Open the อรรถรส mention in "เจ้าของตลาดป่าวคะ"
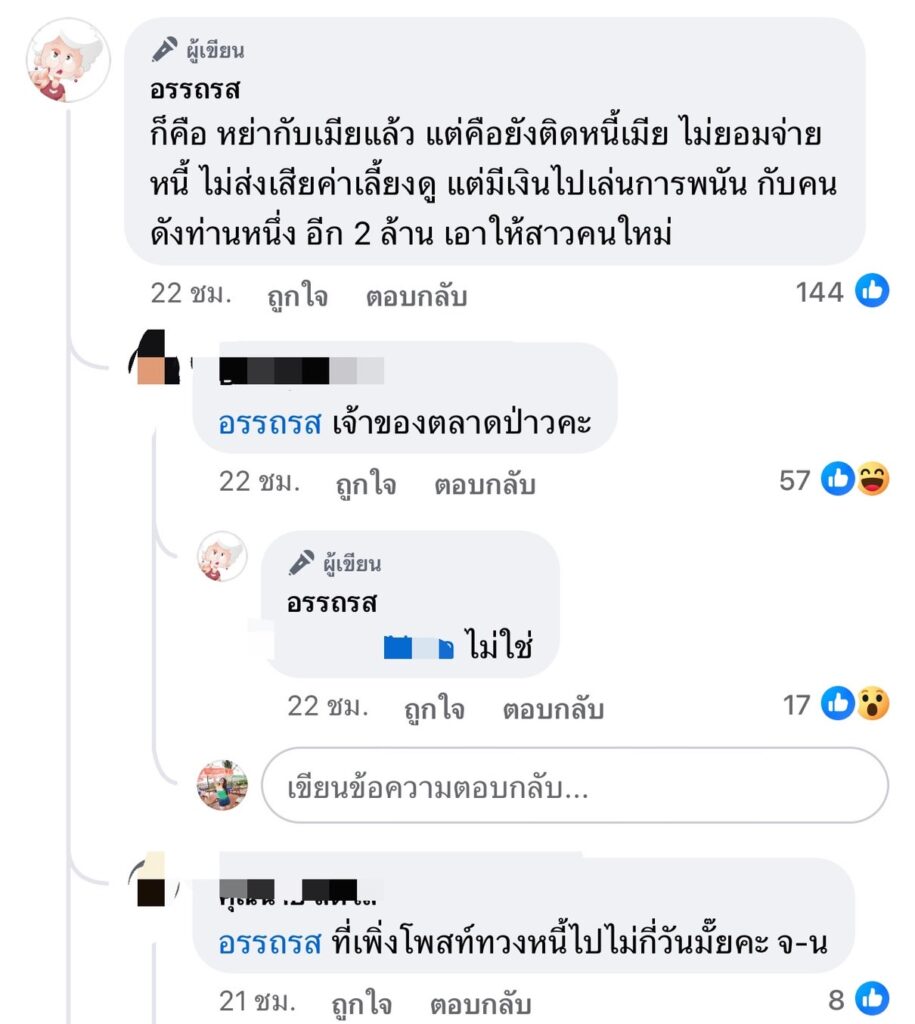Image resolution: width=915 pixels, height=1024 pixels. click(x=270, y=423)
